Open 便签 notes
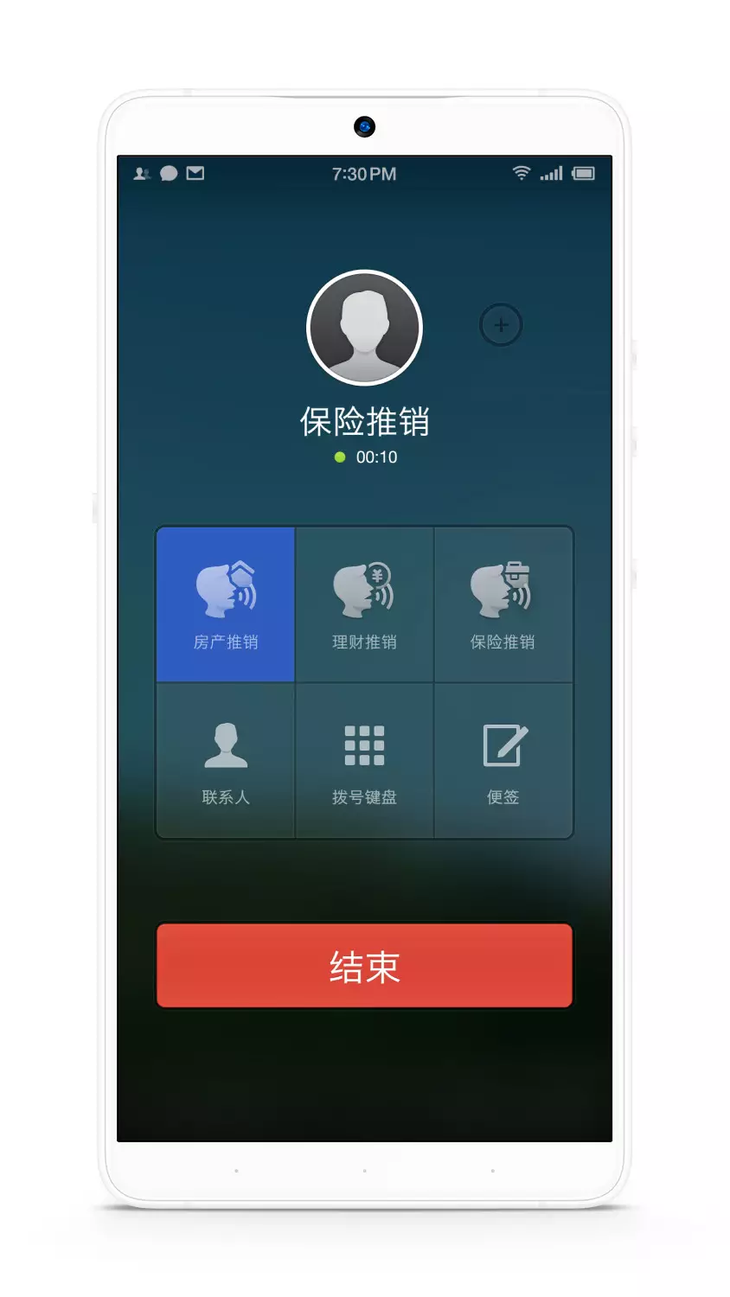 [x=503, y=761]
